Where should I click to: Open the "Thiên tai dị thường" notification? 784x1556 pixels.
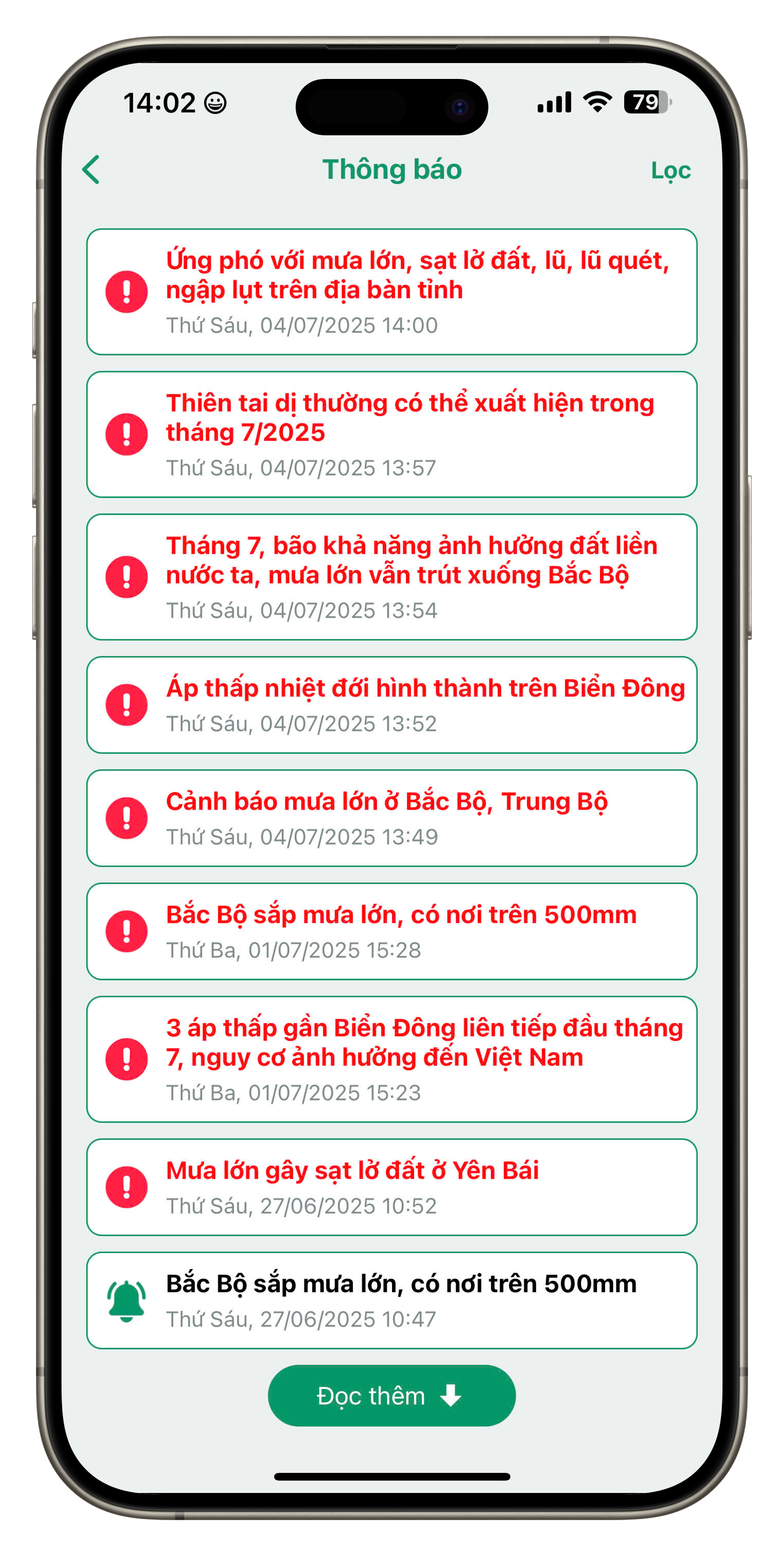click(x=391, y=434)
